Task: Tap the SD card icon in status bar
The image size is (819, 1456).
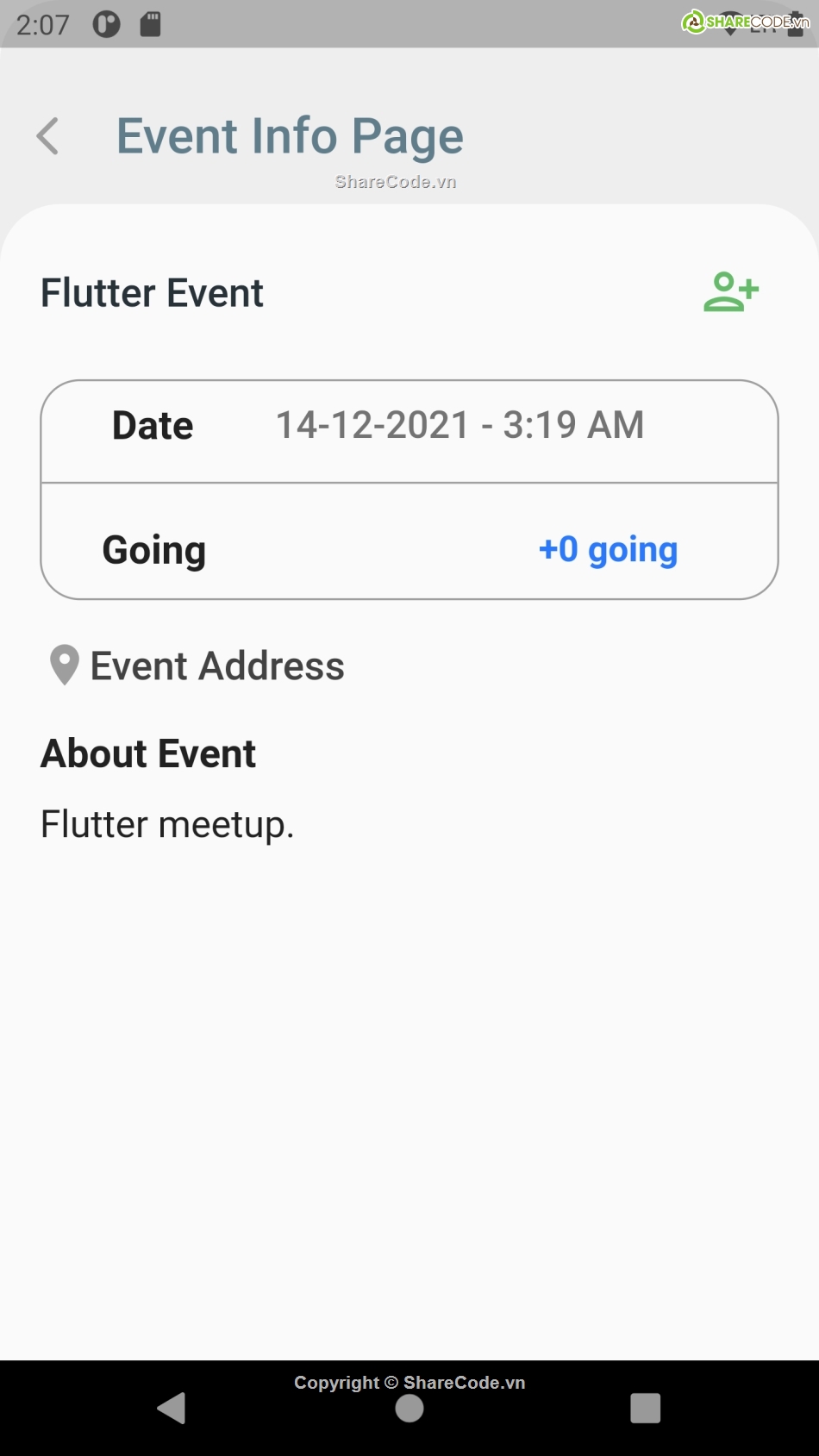Action: coord(151,23)
